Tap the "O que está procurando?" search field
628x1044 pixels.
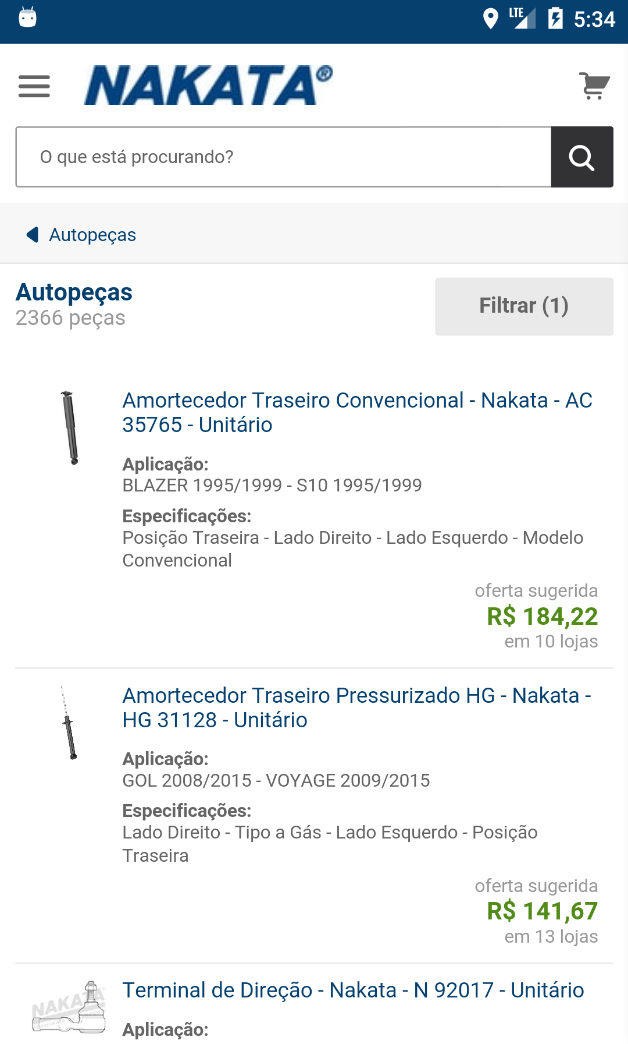tap(284, 157)
